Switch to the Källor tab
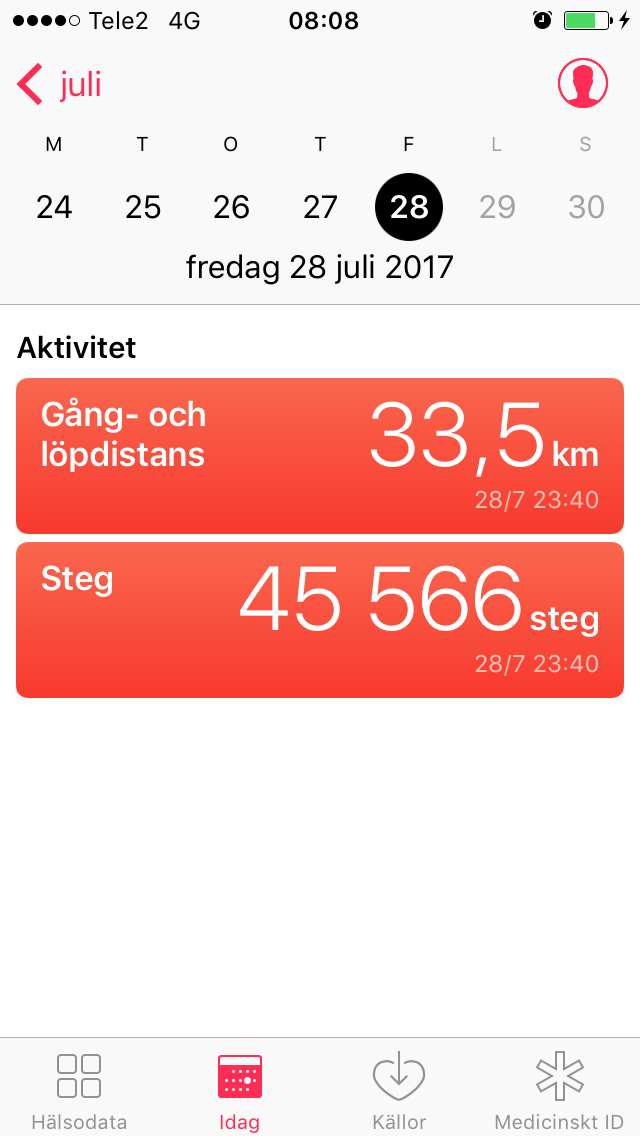This screenshot has width=640, height=1136. pyautogui.click(x=399, y=1092)
